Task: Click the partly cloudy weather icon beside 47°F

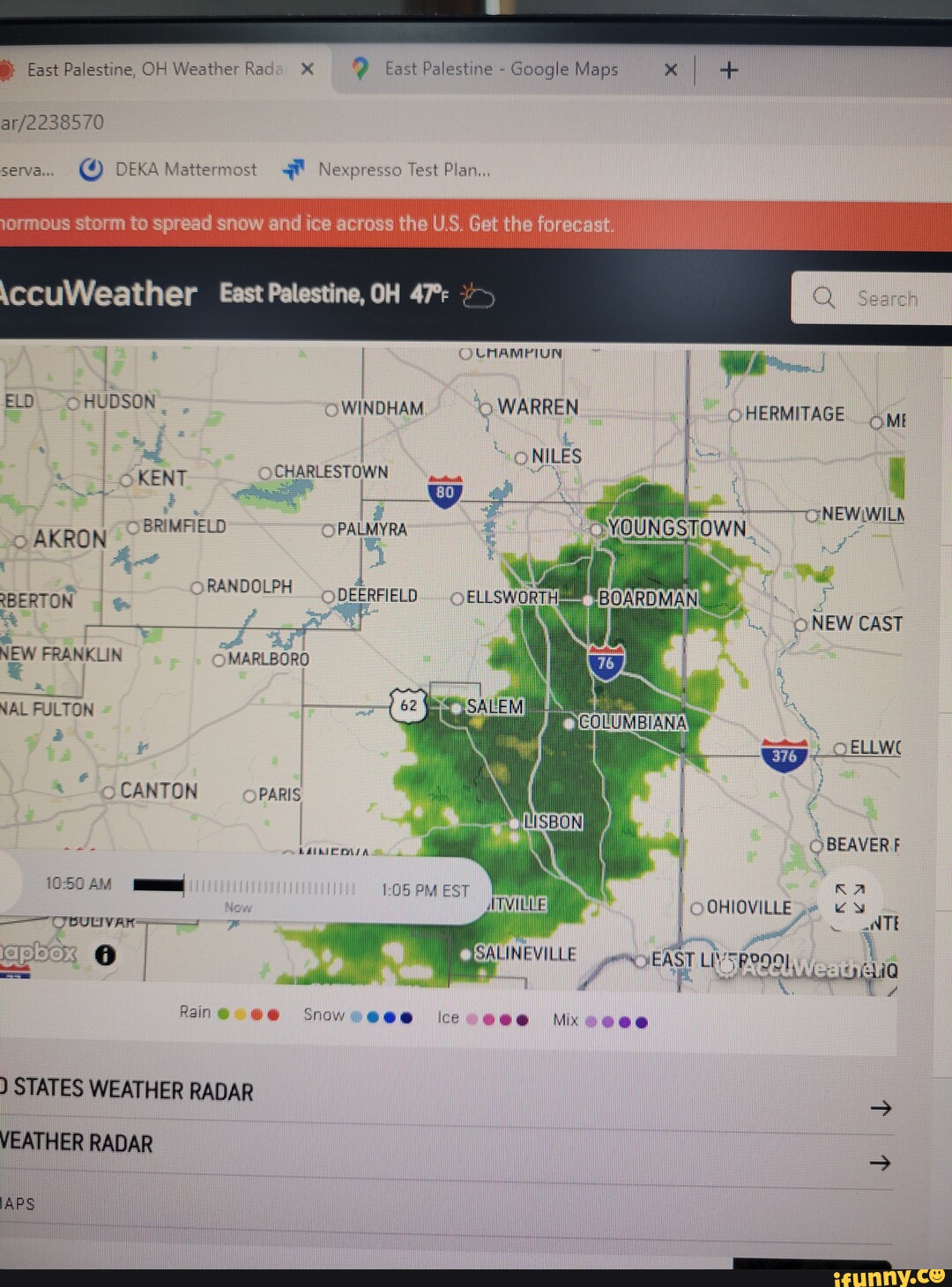Action: click(x=476, y=298)
